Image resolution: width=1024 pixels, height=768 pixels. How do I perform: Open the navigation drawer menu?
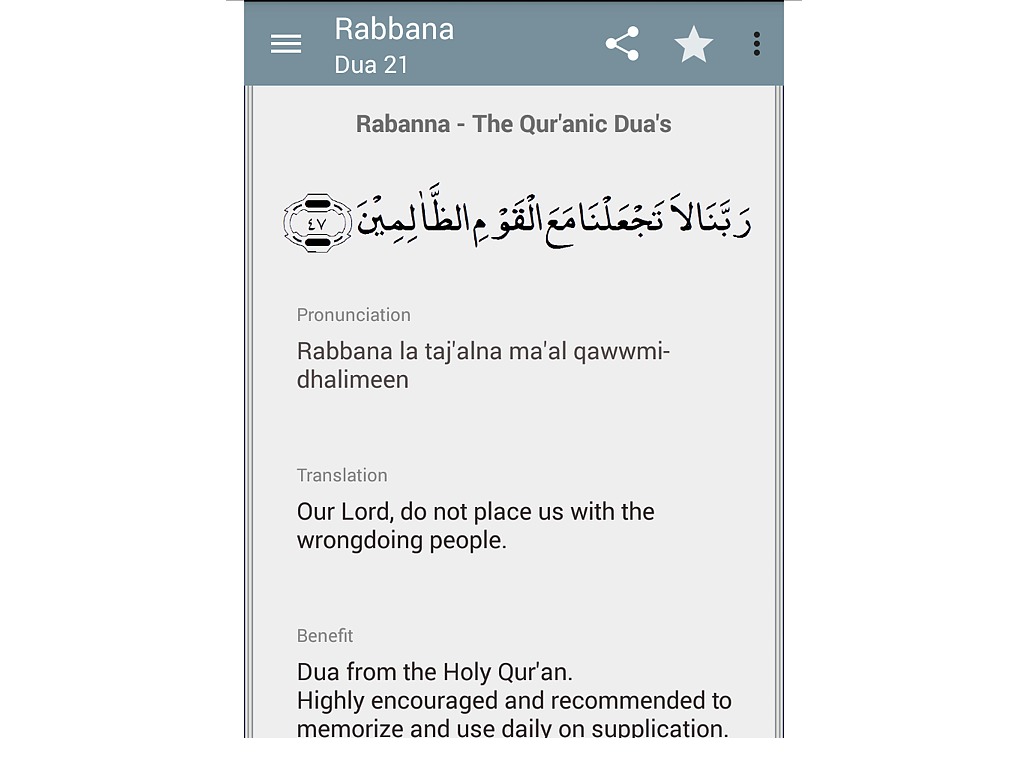click(x=286, y=44)
